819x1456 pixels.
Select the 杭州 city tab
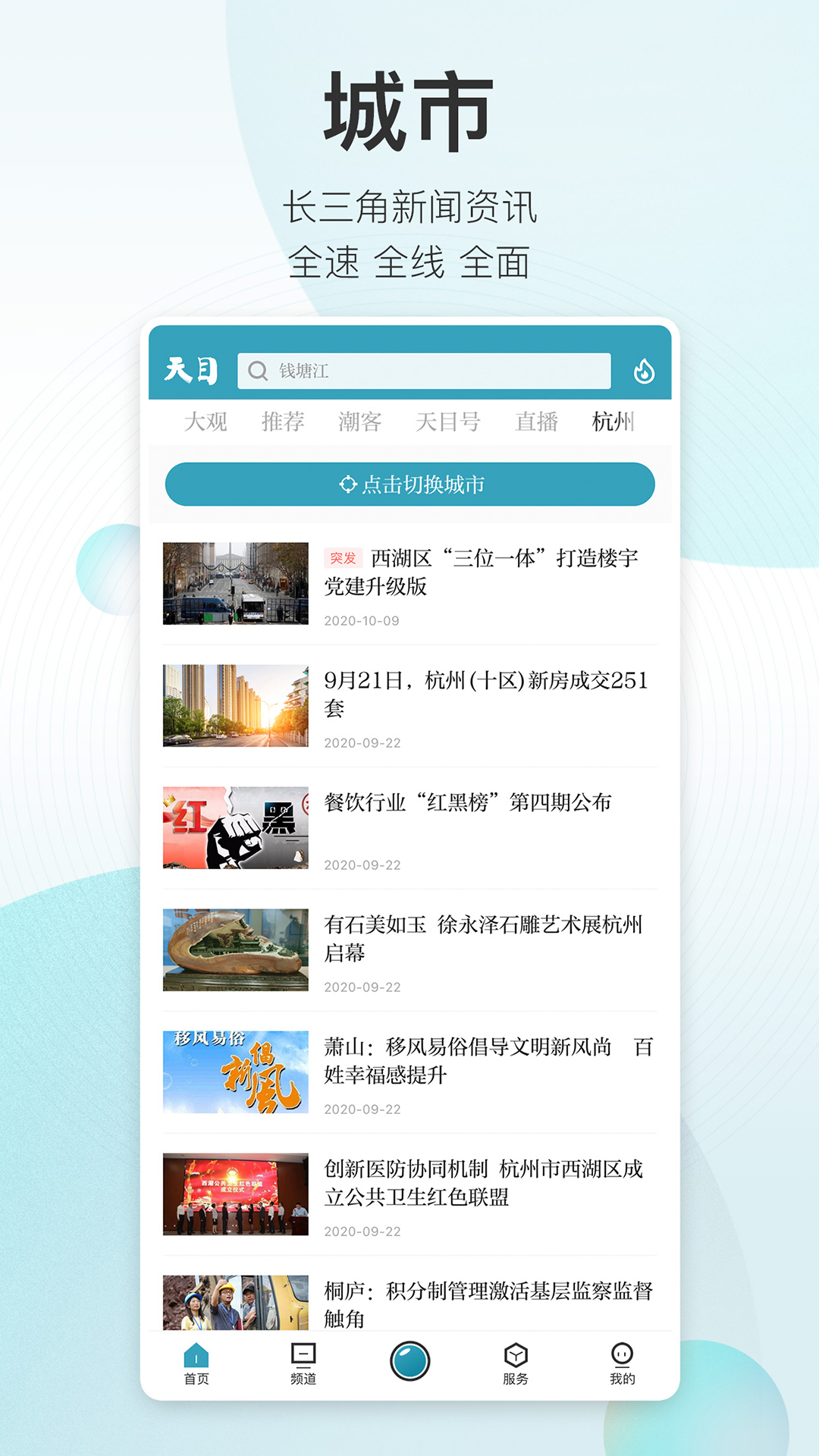pos(612,422)
